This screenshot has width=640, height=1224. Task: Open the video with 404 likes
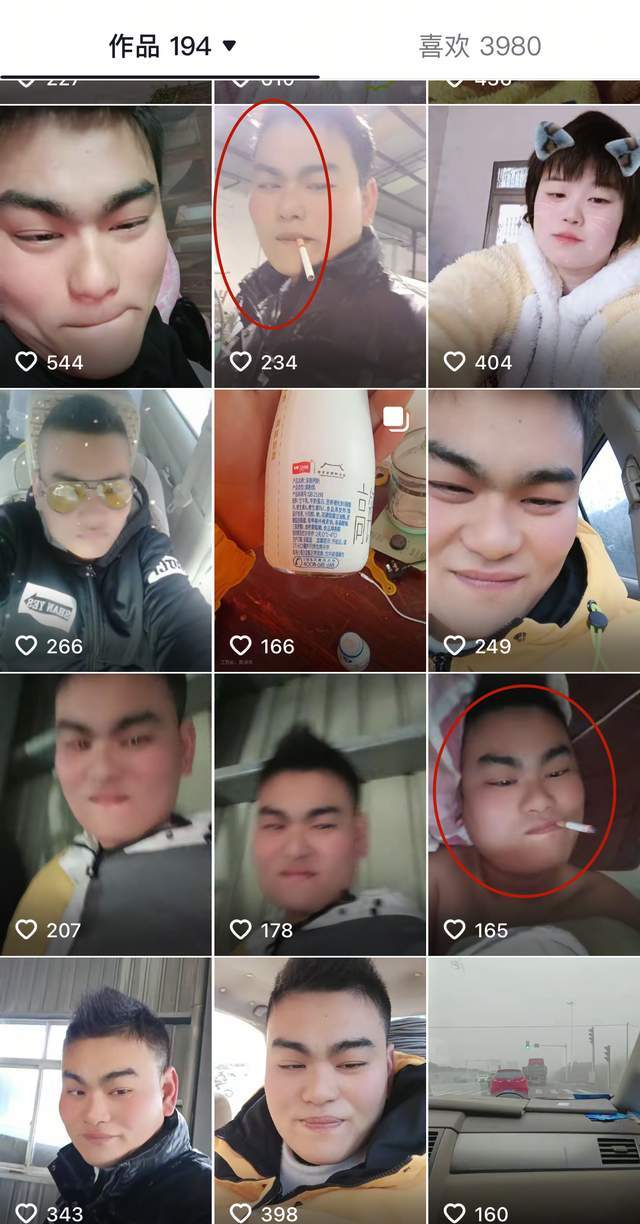pyautogui.click(x=534, y=245)
